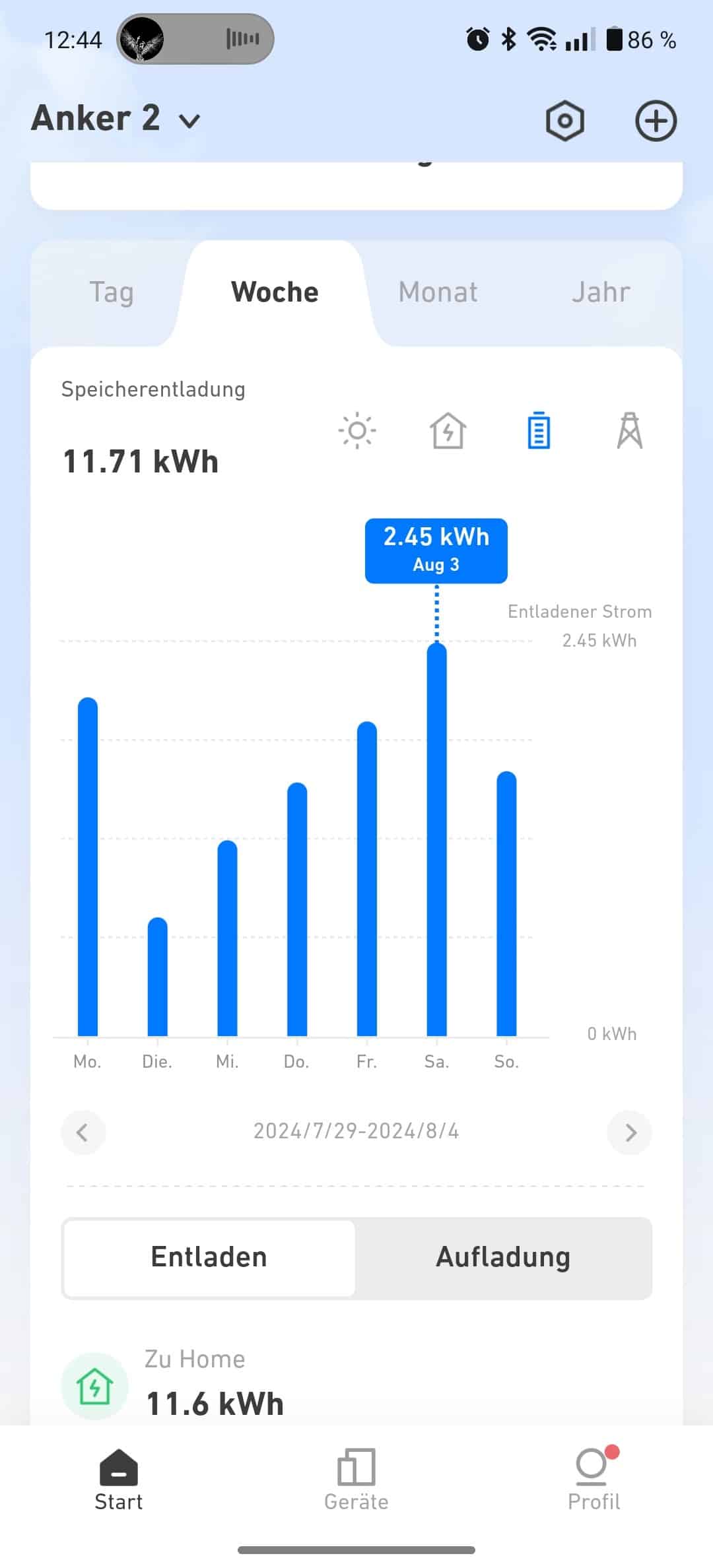Switch to the Tag tab
The image size is (713, 1568).
click(x=112, y=292)
